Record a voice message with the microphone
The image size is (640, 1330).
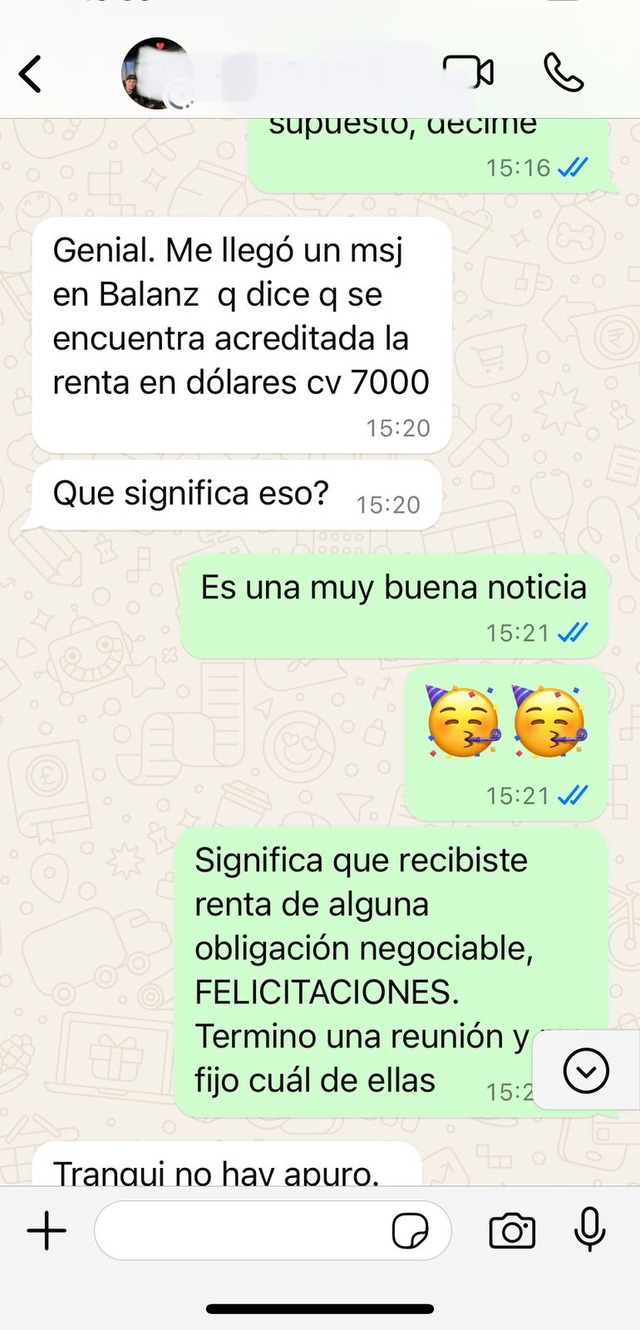tap(590, 1231)
